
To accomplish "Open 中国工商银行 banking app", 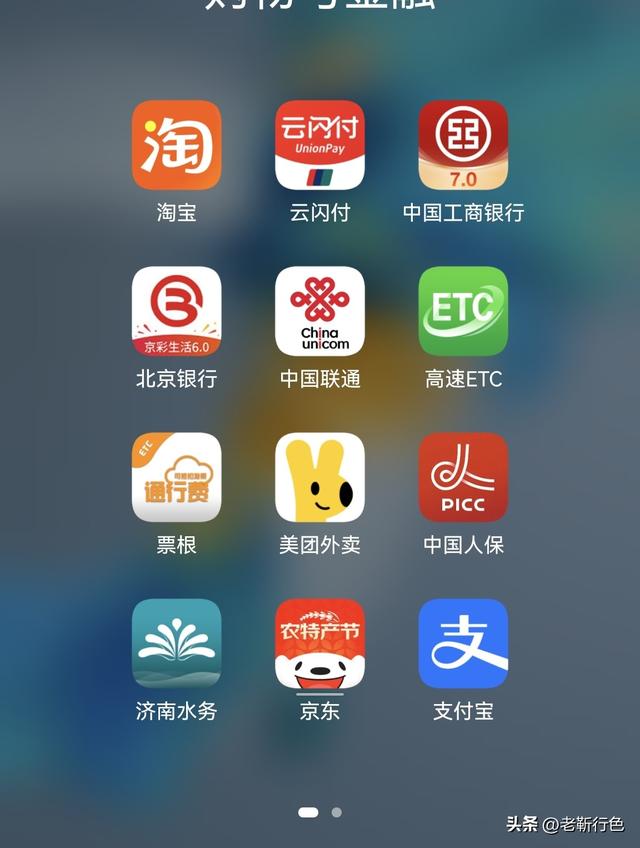I will click(463, 145).
